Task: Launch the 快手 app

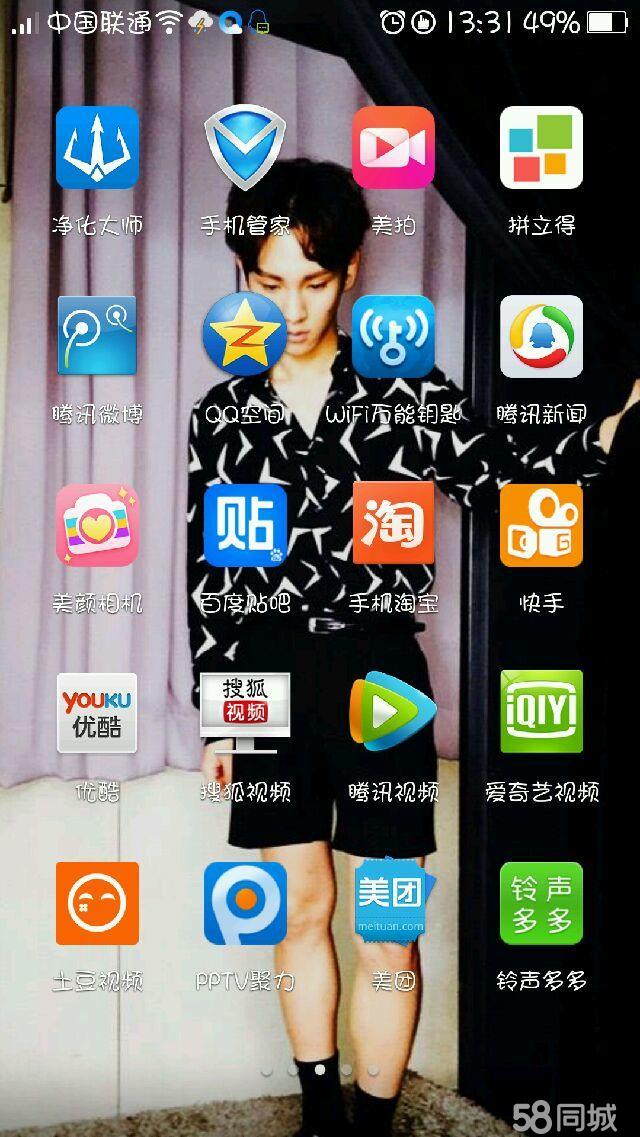Action: tap(541, 524)
